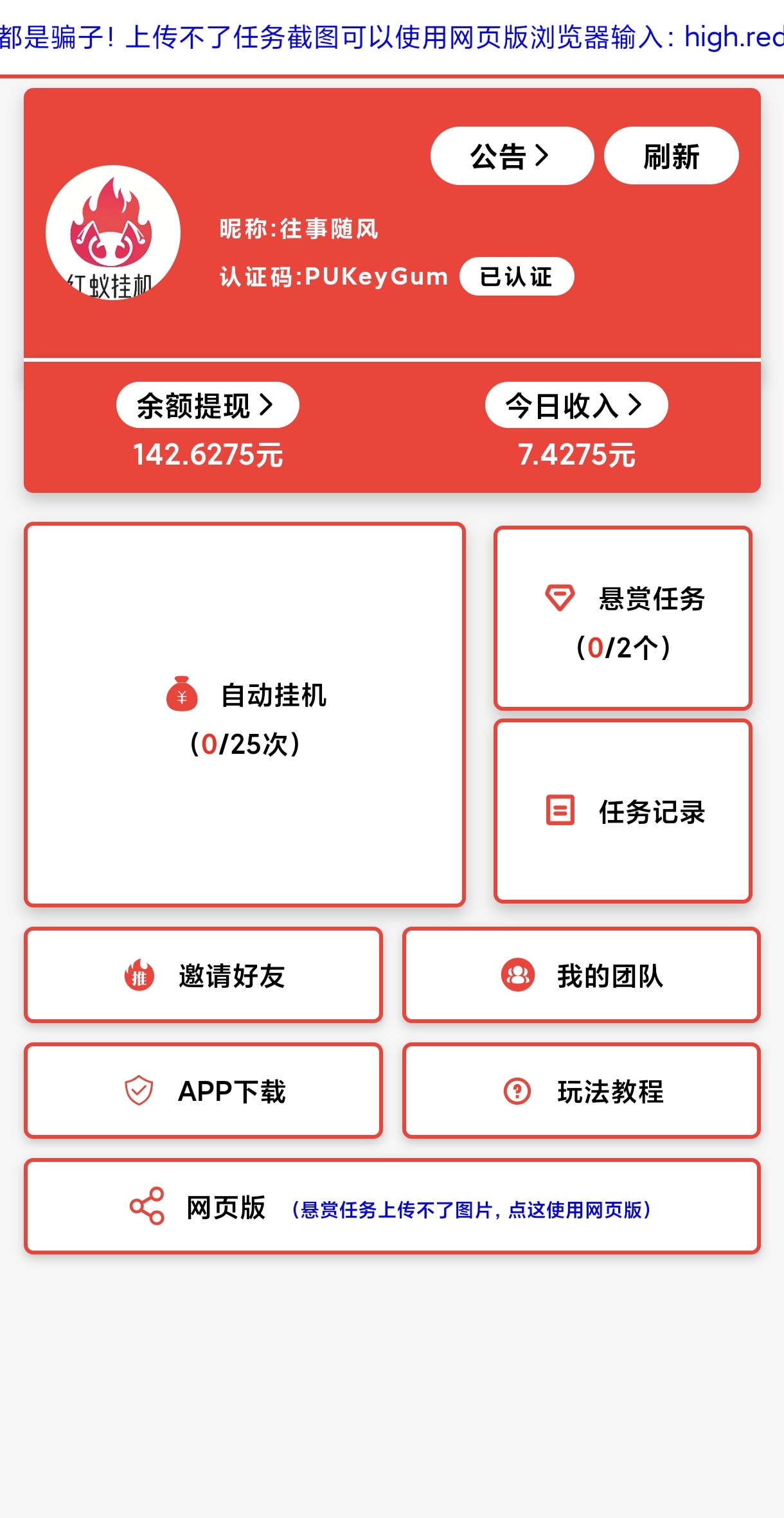Open 我的团队 my team

pos(581,975)
